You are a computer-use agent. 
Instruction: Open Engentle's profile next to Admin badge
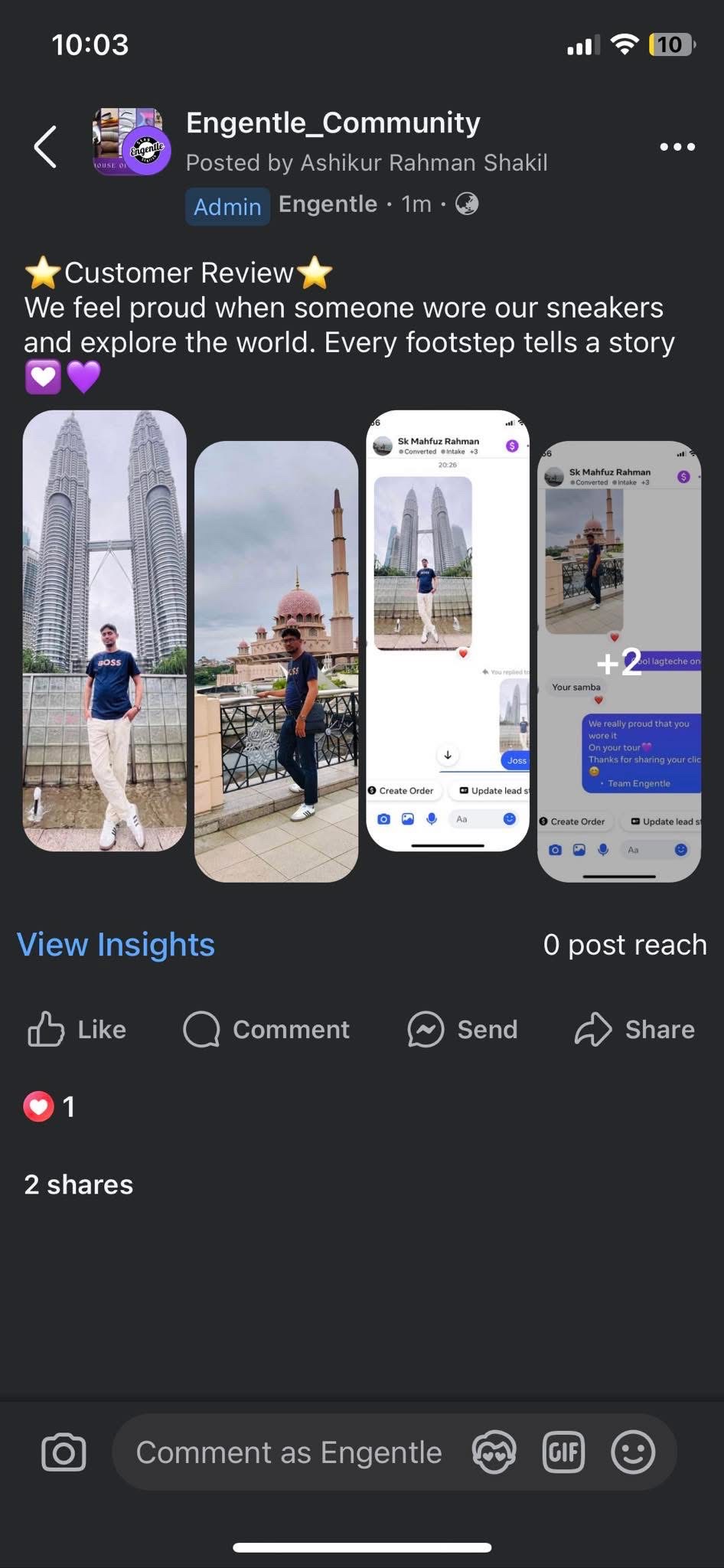pos(328,204)
